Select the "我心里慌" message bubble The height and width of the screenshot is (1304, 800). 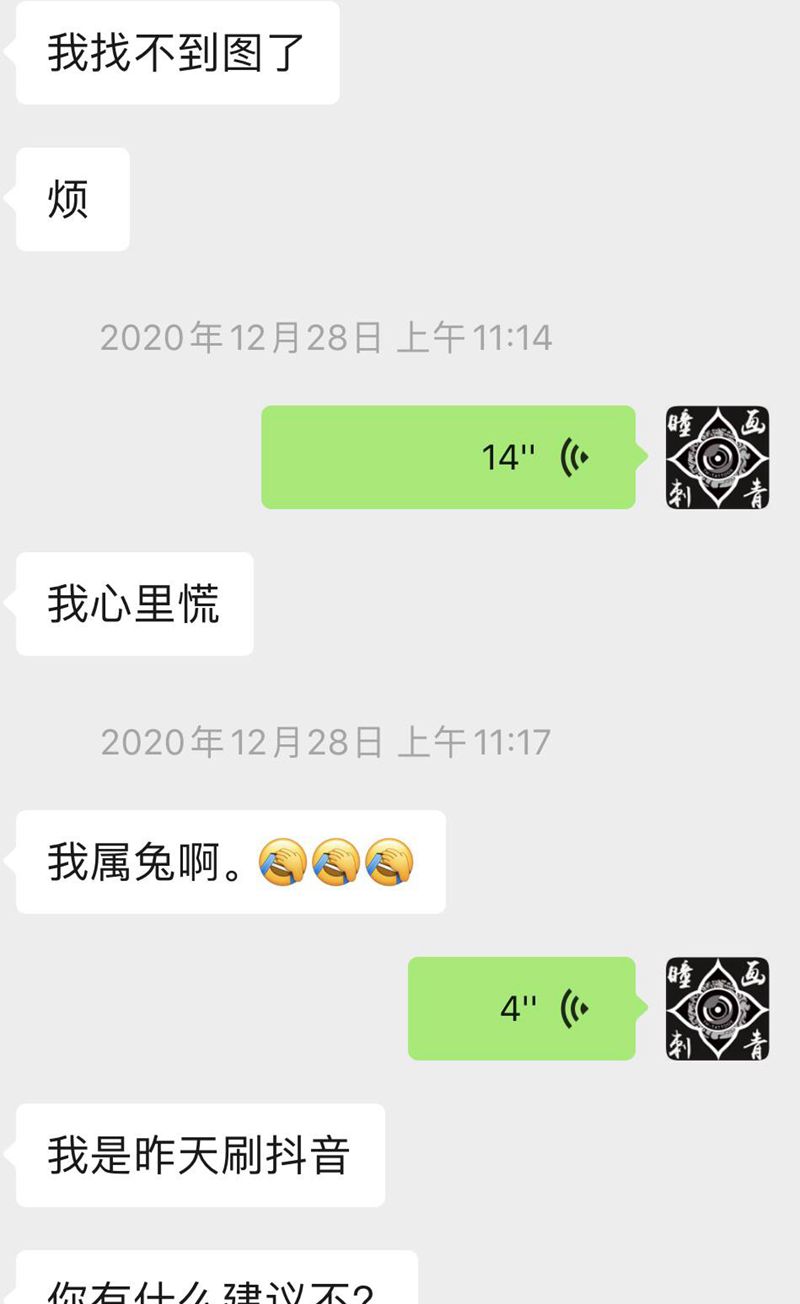click(133, 602)
